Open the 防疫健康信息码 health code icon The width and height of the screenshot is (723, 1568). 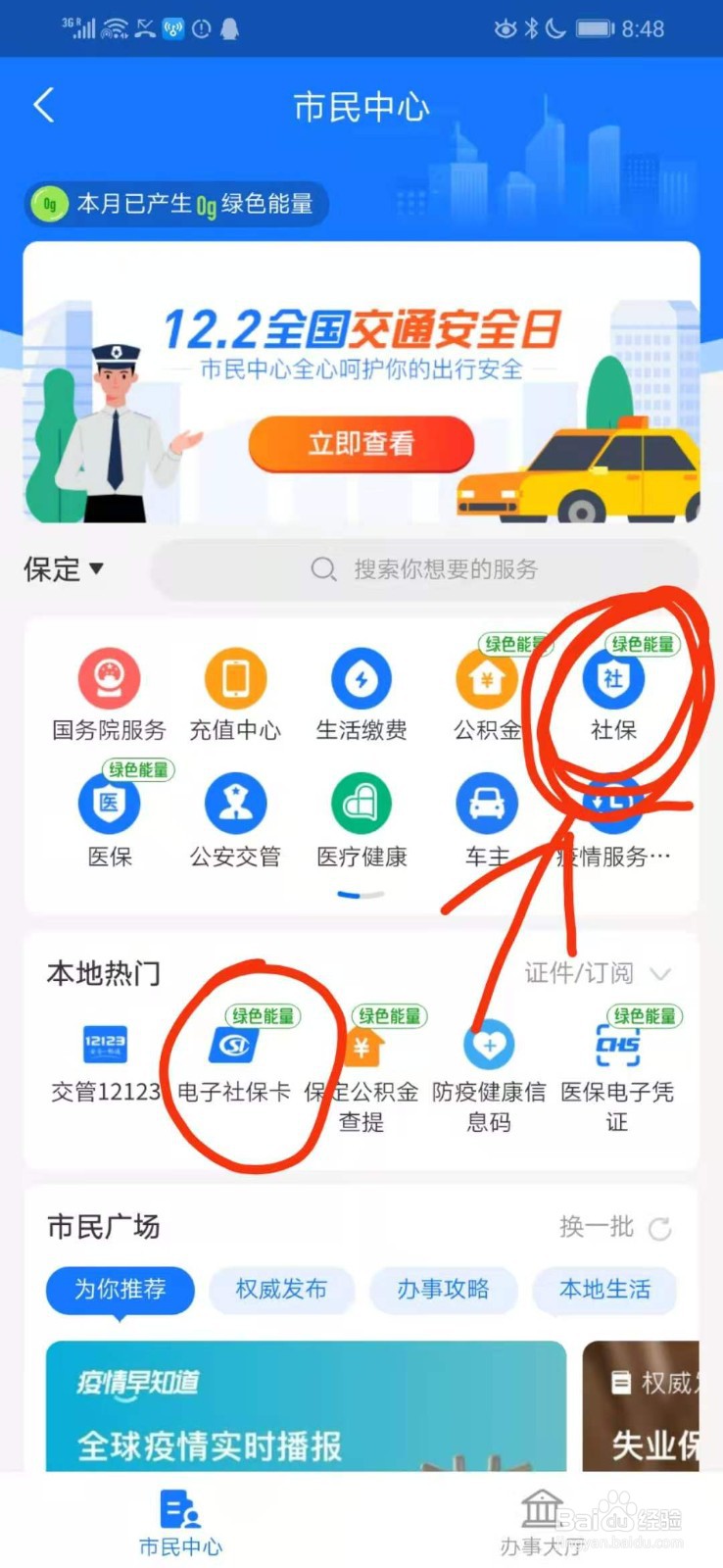pos(489,1063)
